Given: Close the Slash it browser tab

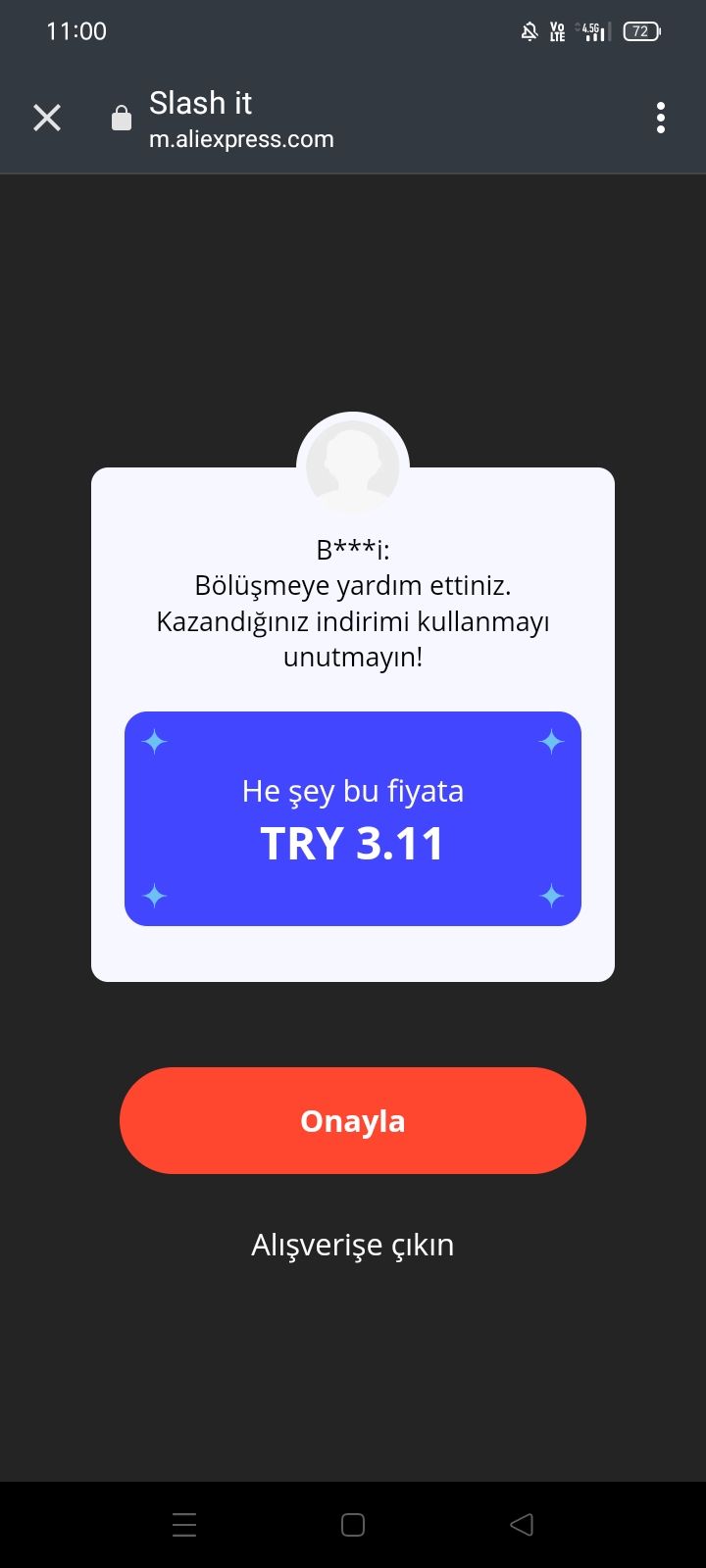Looking at the screenshot, I should coord(47,118).
